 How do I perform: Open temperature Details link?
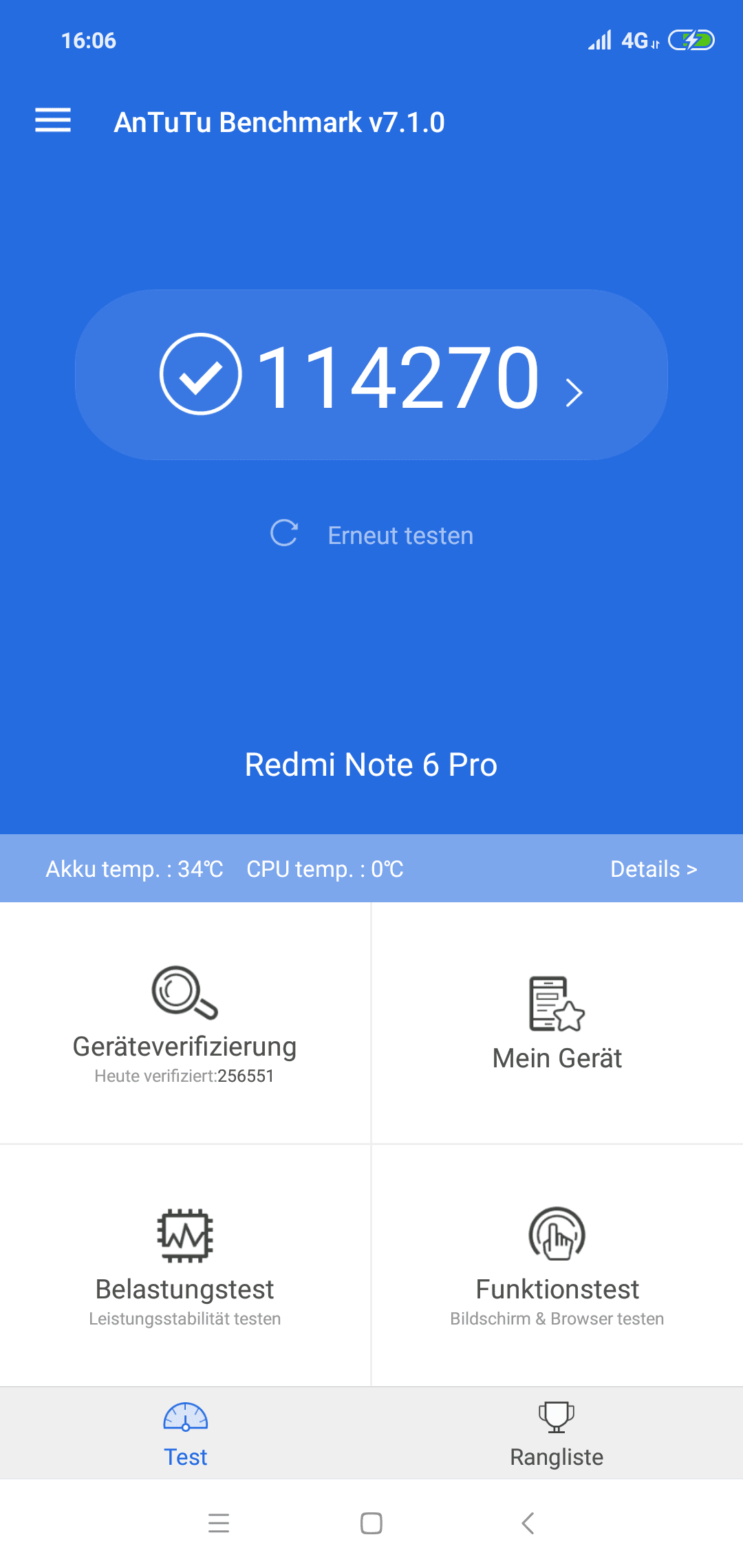pyautogui.click(x=653, y=869)
